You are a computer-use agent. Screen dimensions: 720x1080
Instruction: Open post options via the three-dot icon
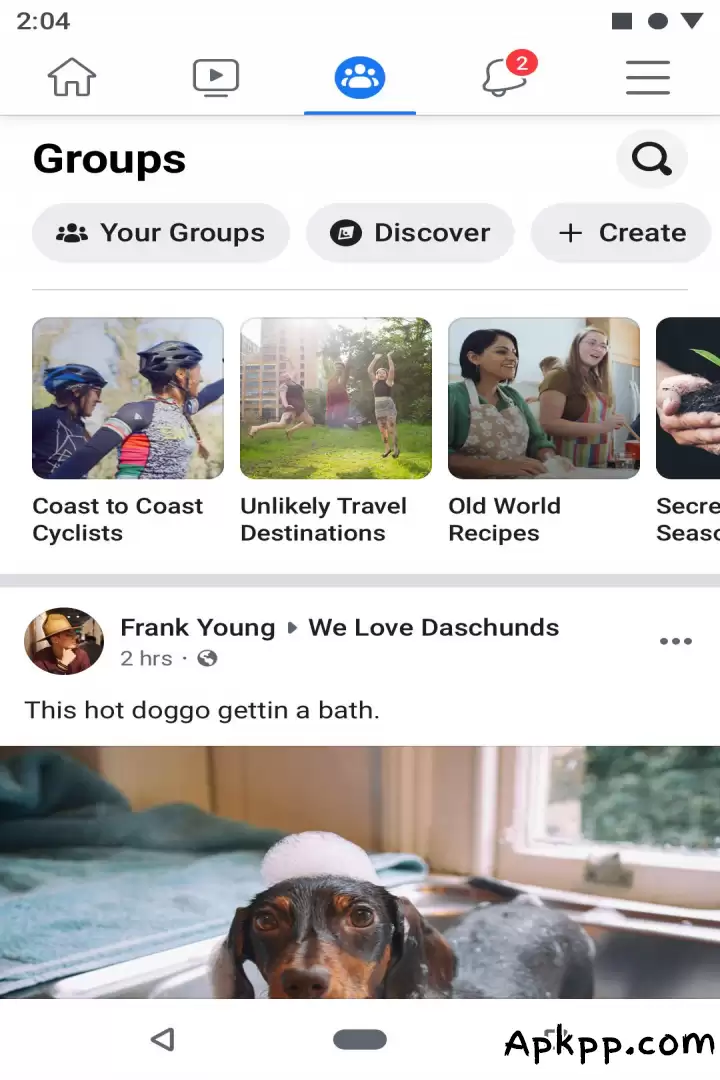[675, 641]
